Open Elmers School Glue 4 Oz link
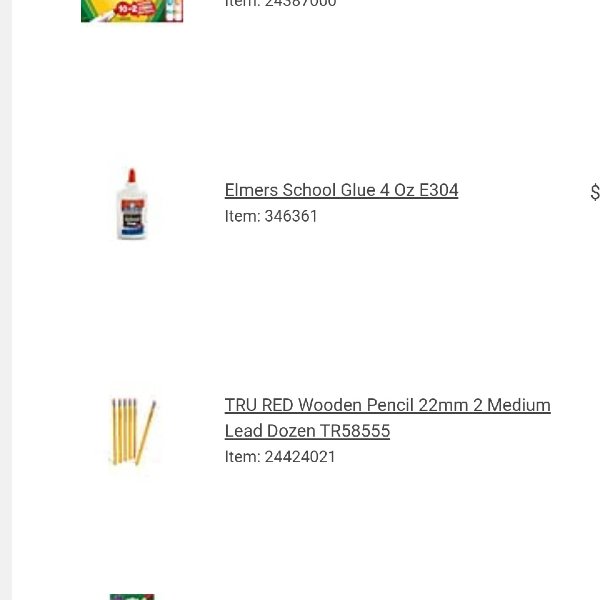 pos(341,190)
